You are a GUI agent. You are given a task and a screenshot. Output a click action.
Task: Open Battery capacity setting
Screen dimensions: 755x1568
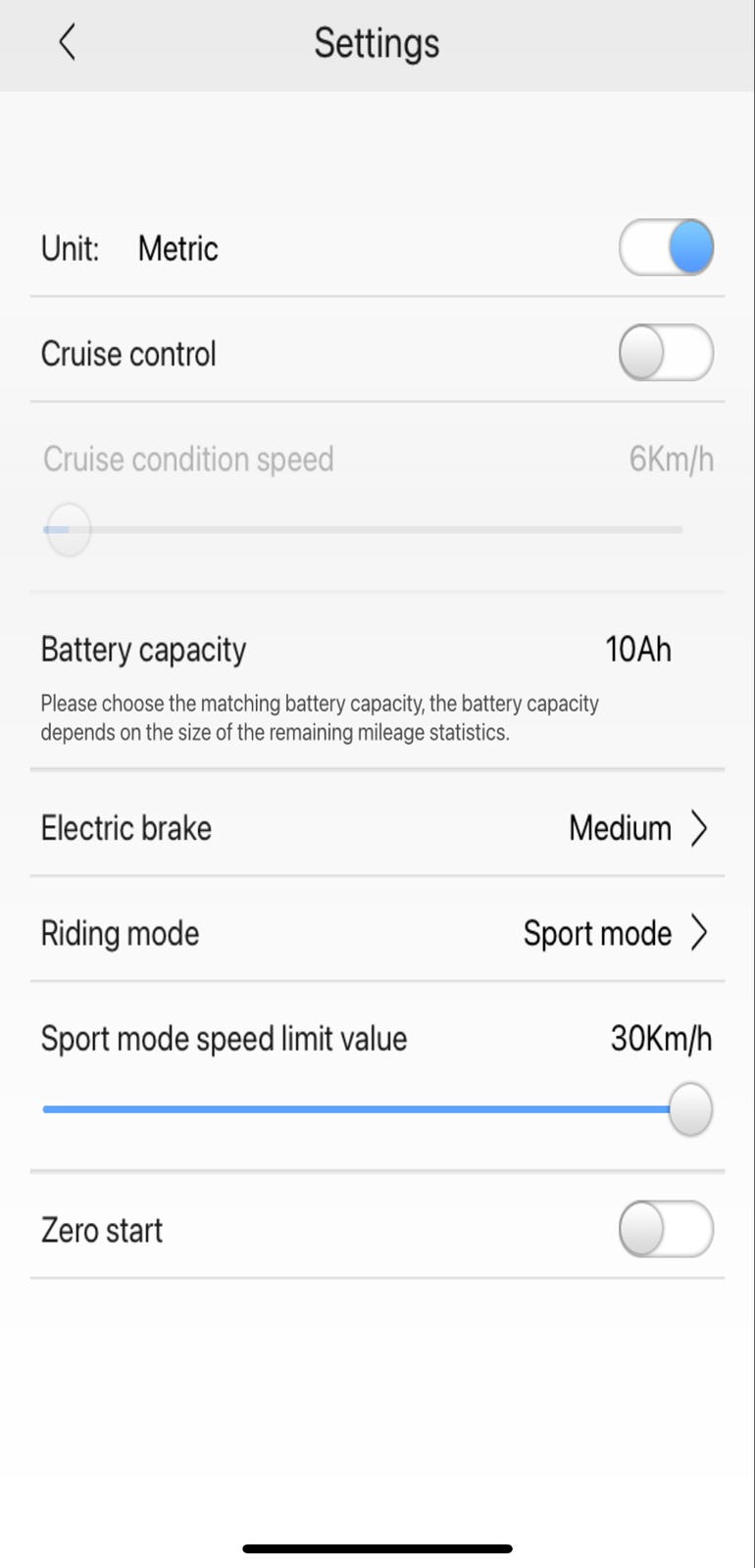tap(377, 682)
